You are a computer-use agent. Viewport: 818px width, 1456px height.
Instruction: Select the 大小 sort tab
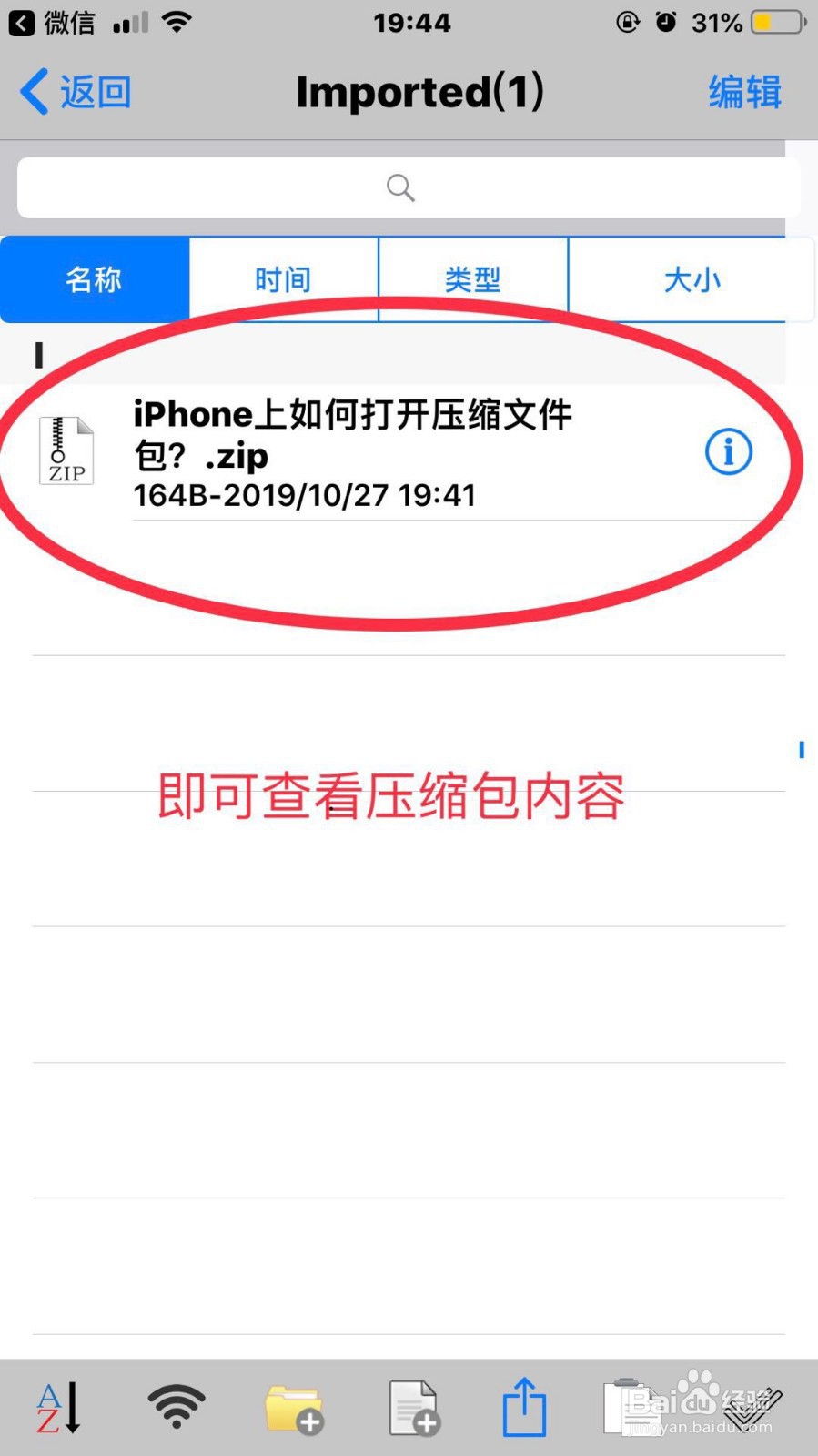click(693, 279)
